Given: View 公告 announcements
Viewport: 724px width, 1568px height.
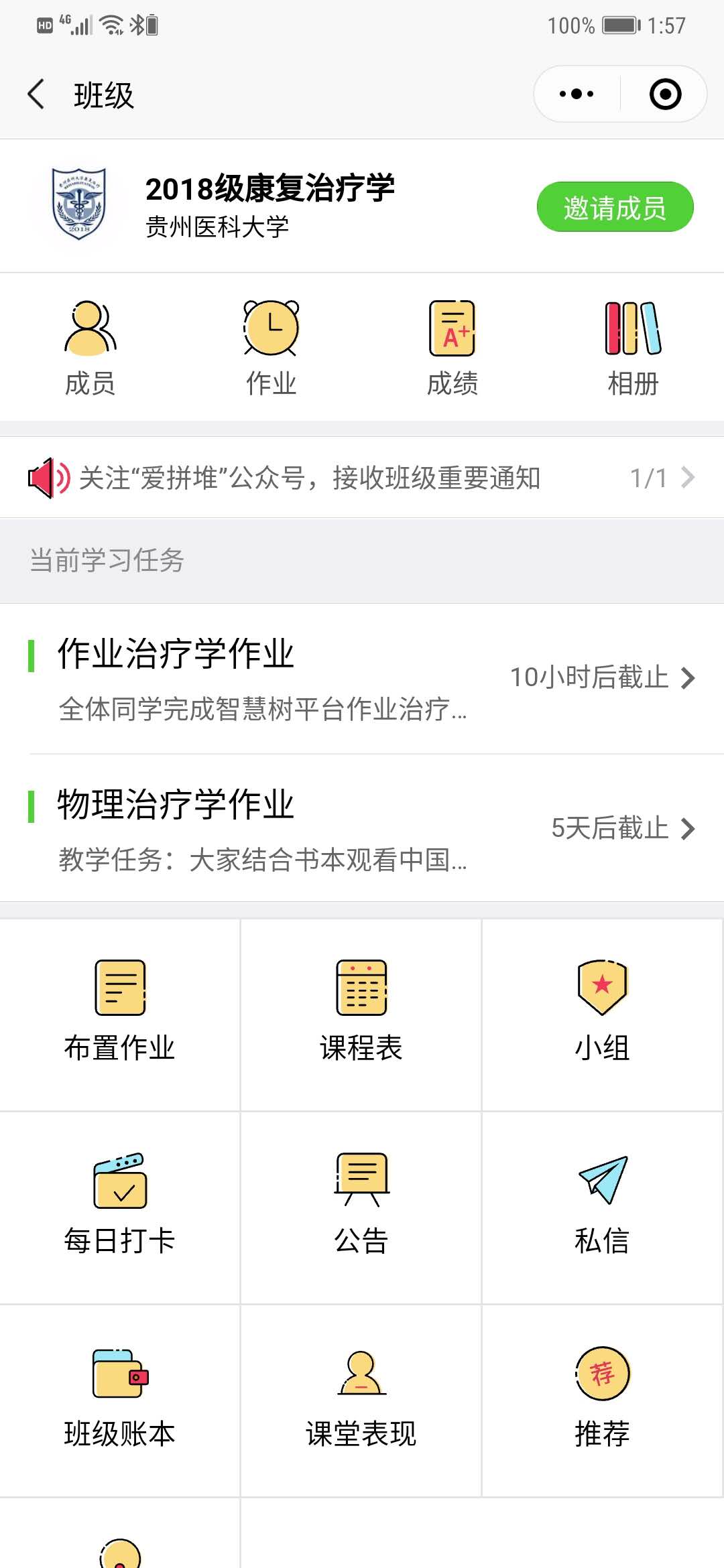Looking at the screenshot, I should (361, 1207).
